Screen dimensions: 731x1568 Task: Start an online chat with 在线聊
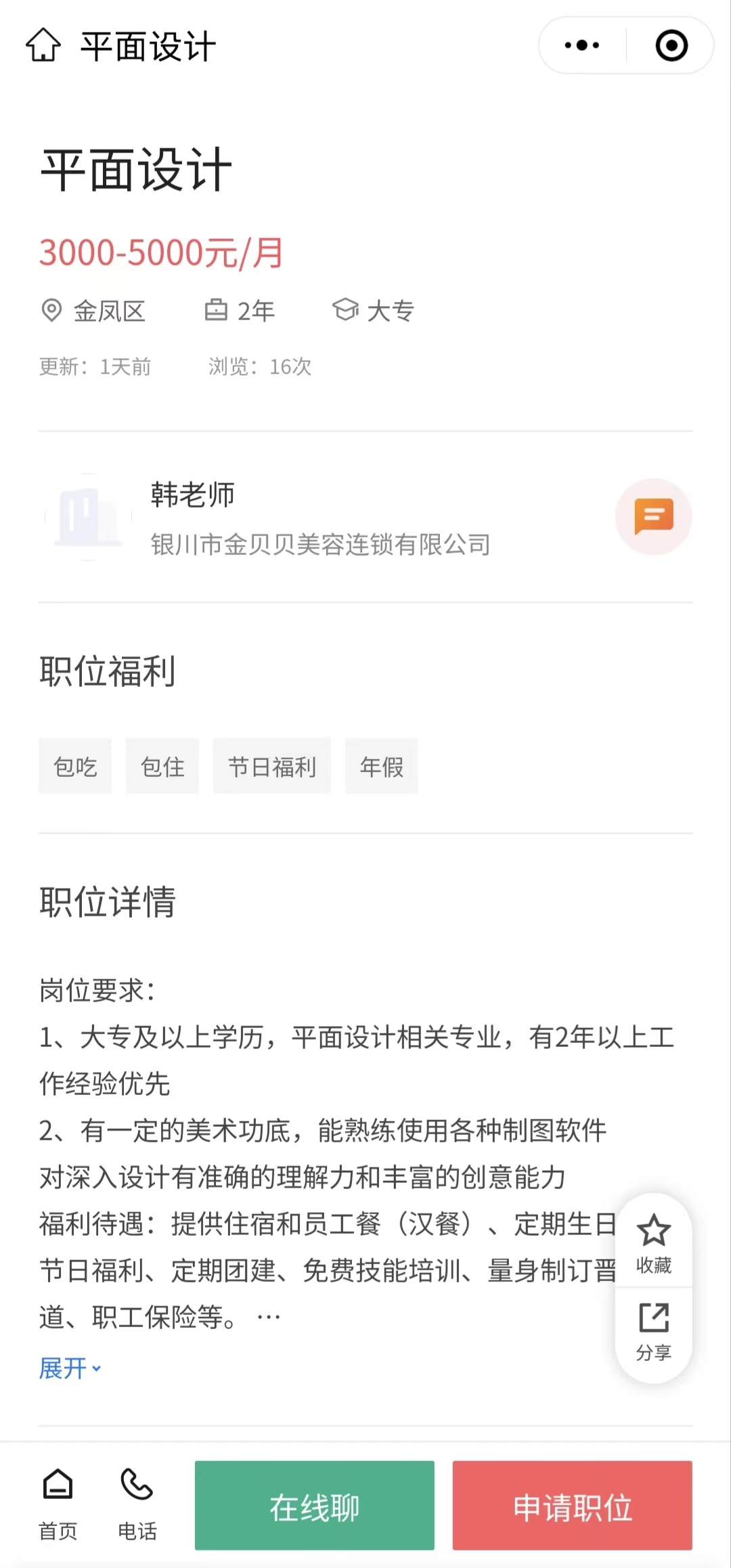[x=315, y=1506]
